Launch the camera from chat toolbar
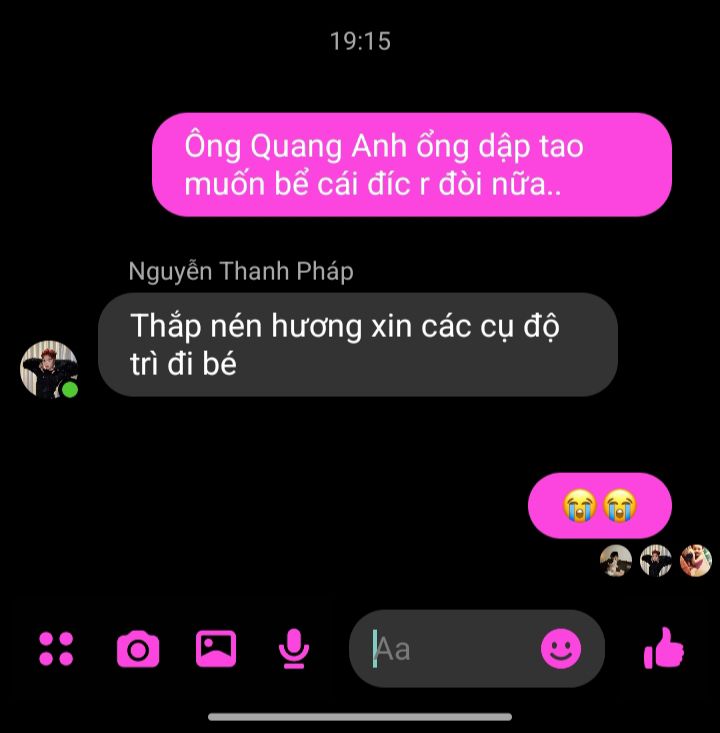 tap(138, 650)
